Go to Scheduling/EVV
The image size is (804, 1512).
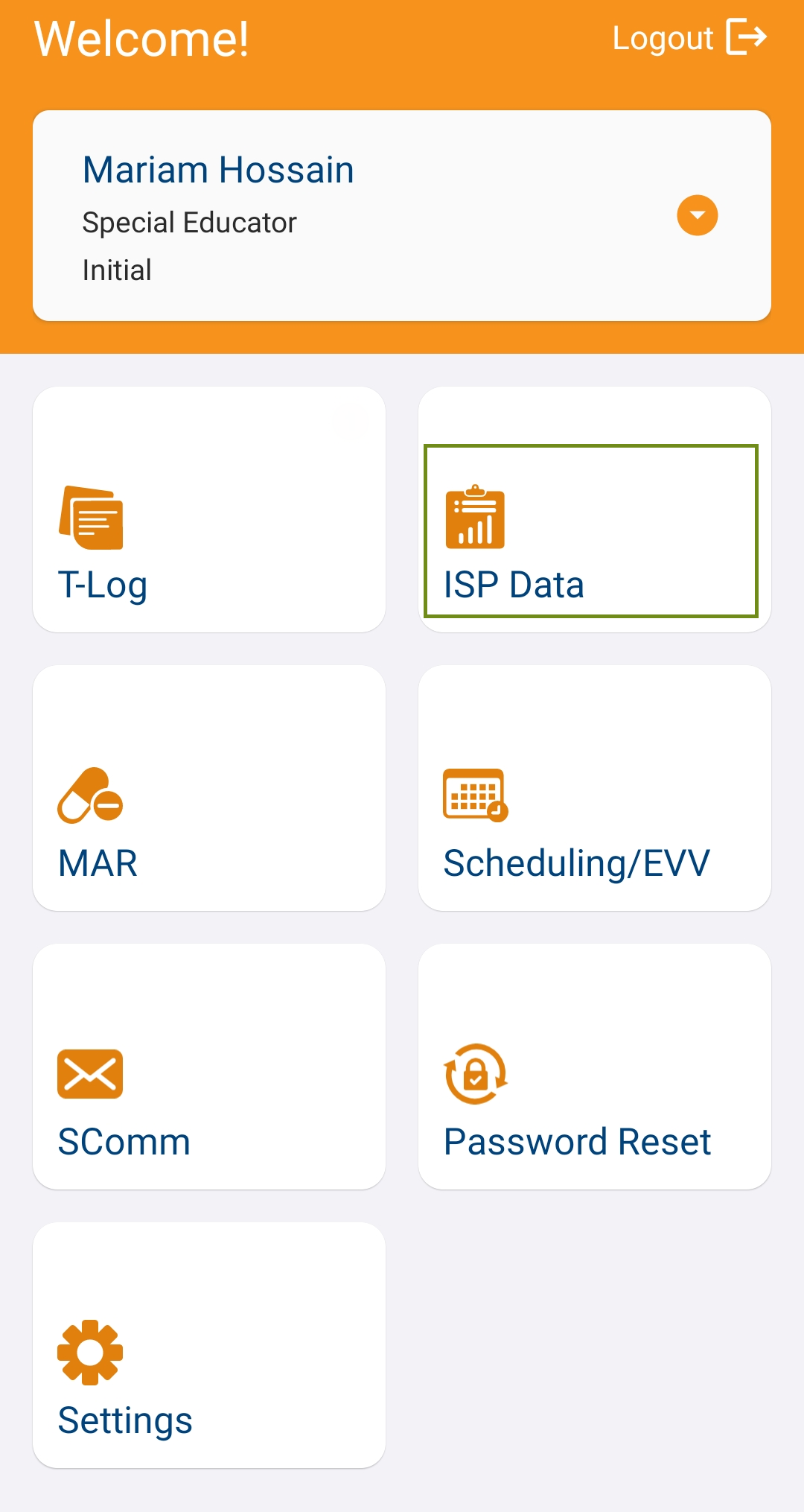pos(595,788)
